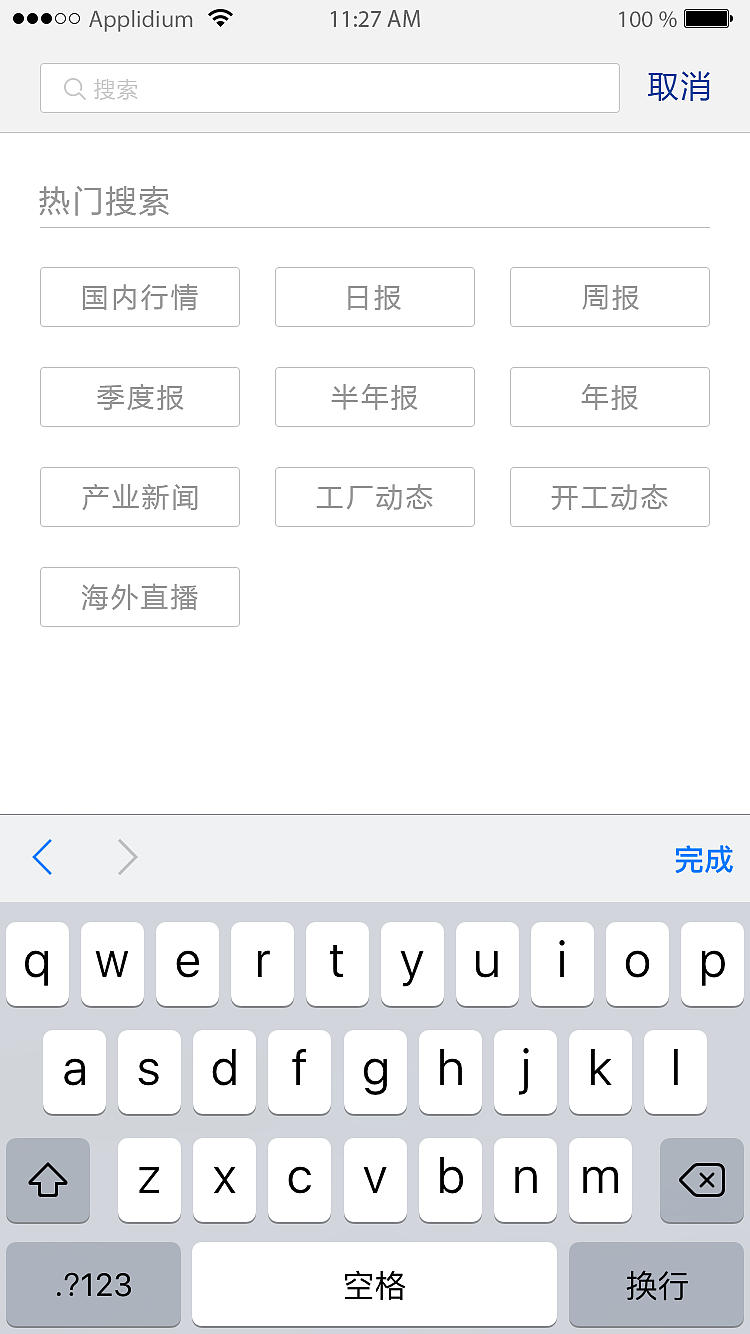The image size is (750, 1334).
Task: Tap the search magnifier icon in search bar
Action: (73, 88)
